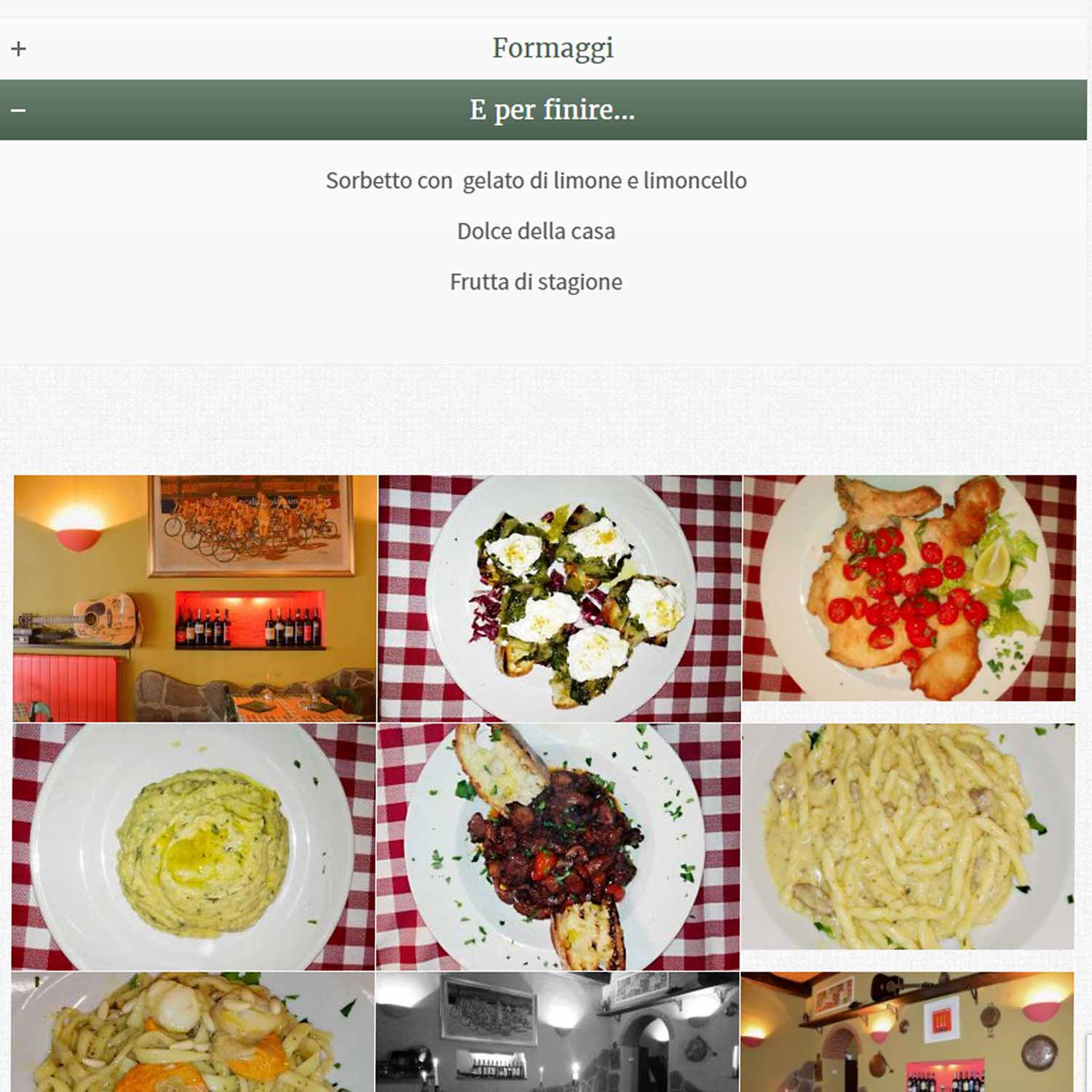View the yellow puree dish photo
The height and width of the screenshot is (1092, 1092).
click(x=193, y=846)
